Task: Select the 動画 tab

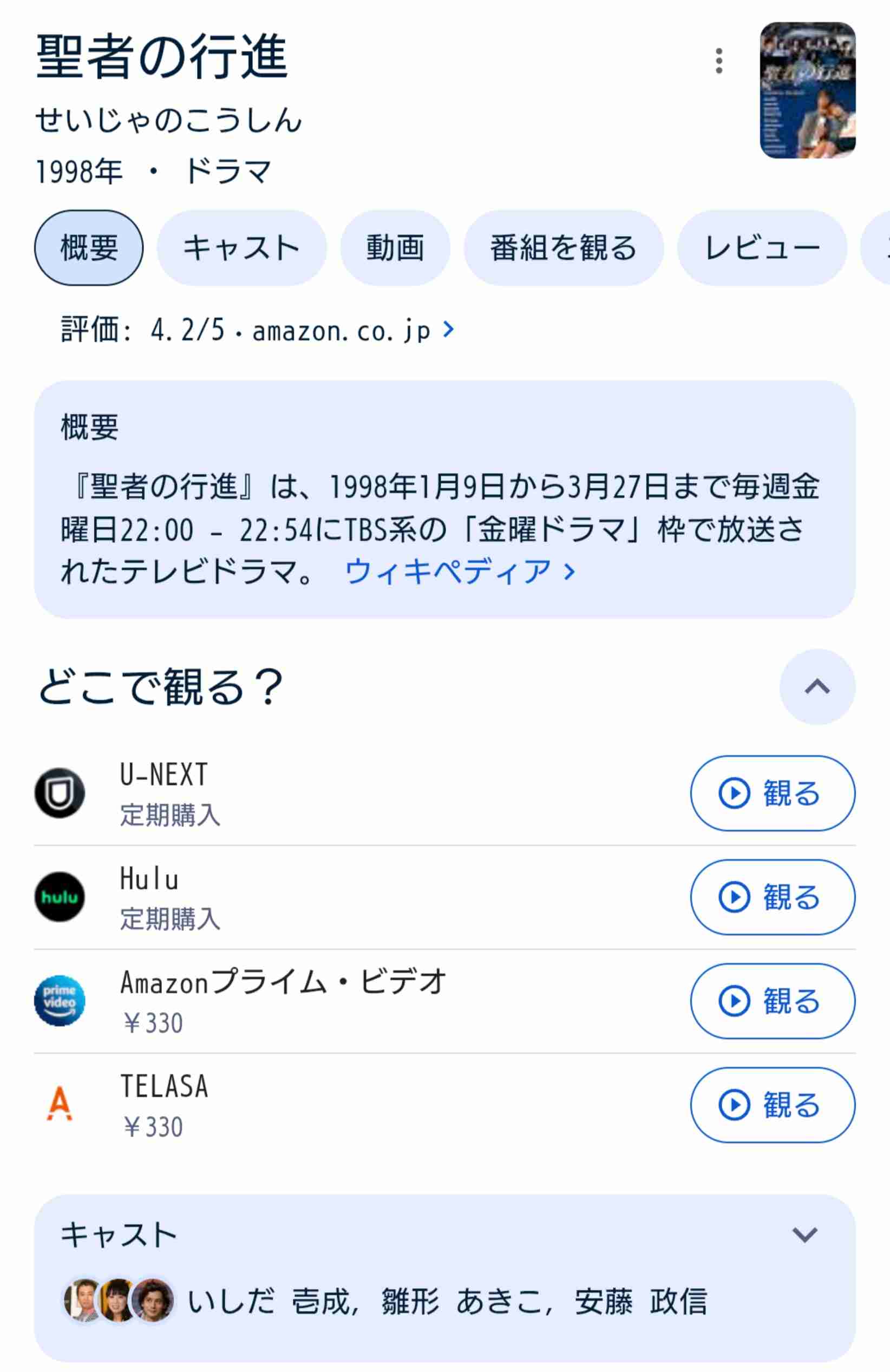Action: pos(395,247)
